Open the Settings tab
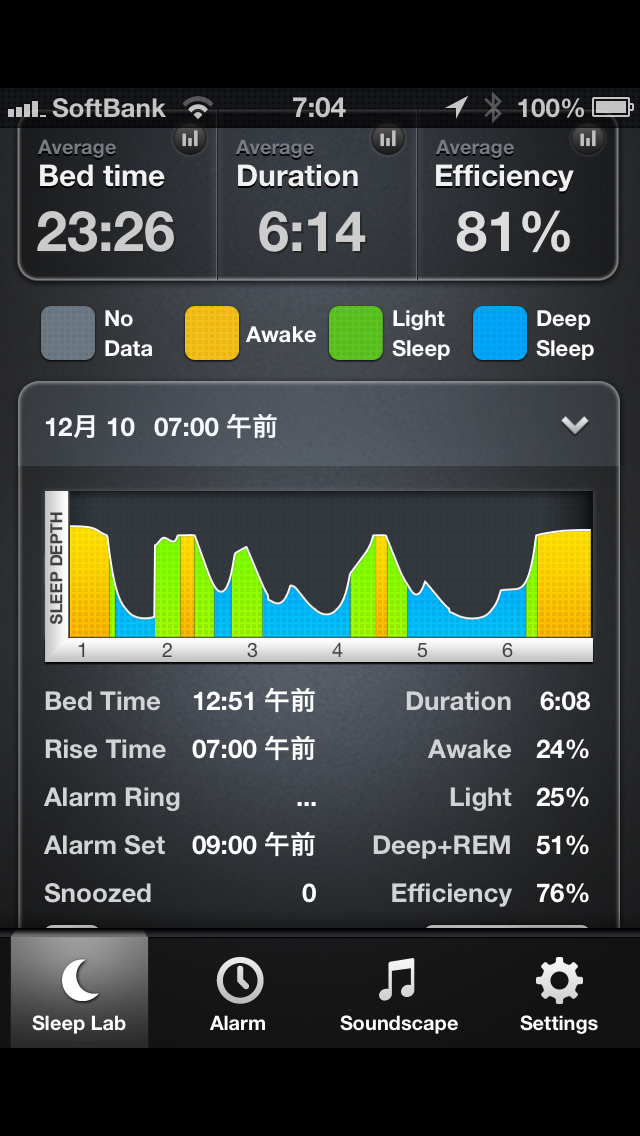The image size is (640, 1136). pyautogui.click(x=558, y=992)
